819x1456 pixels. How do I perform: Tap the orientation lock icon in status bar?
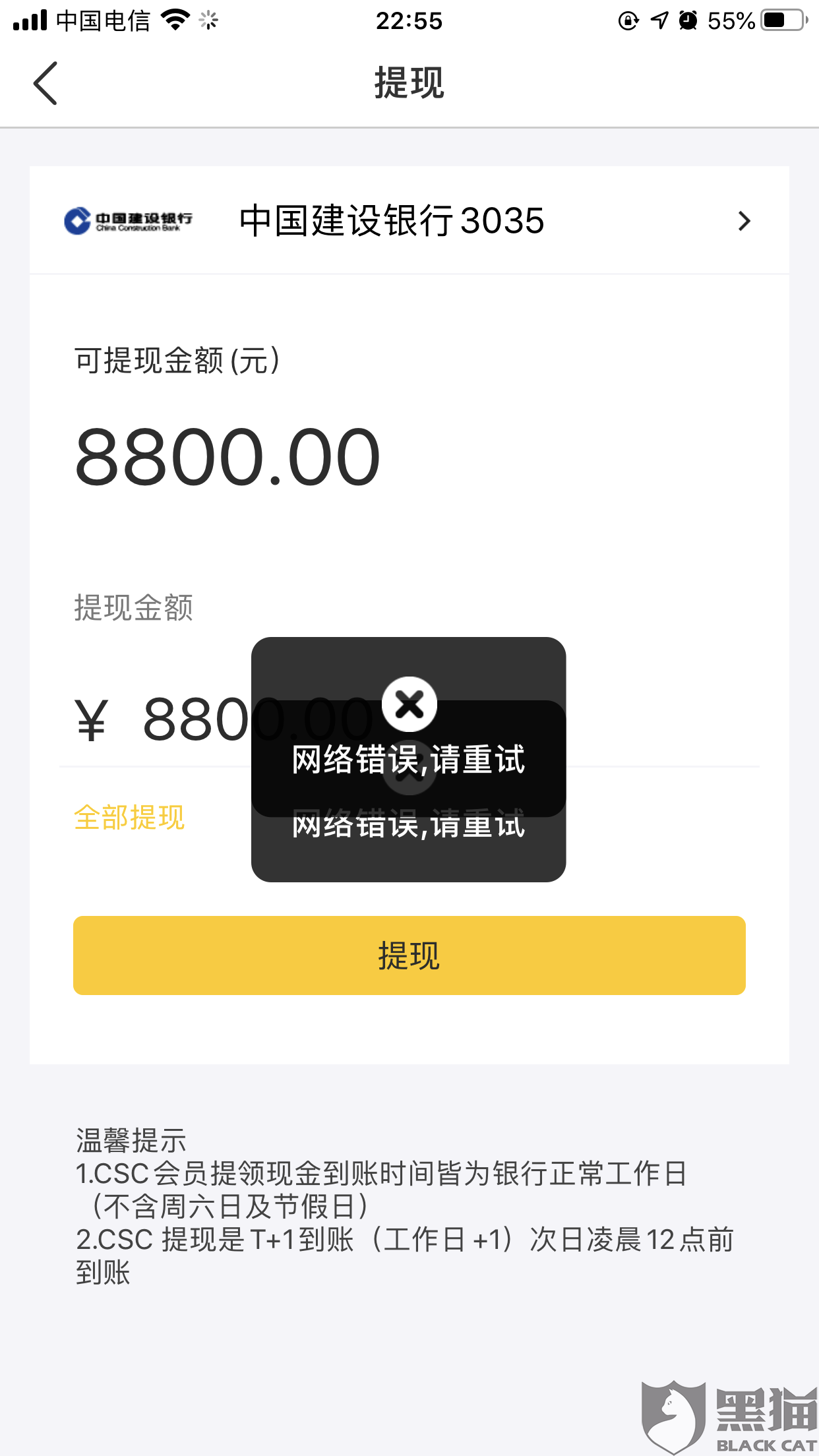(x=626, y=20)
